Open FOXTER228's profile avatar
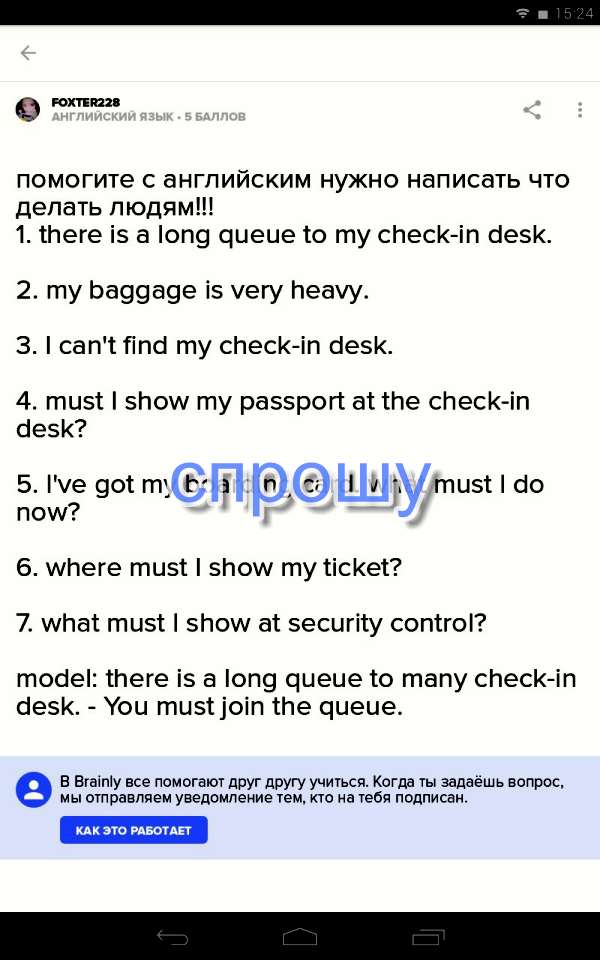The width and height of the screenshot is (600, 960). [x=28, y=109]
